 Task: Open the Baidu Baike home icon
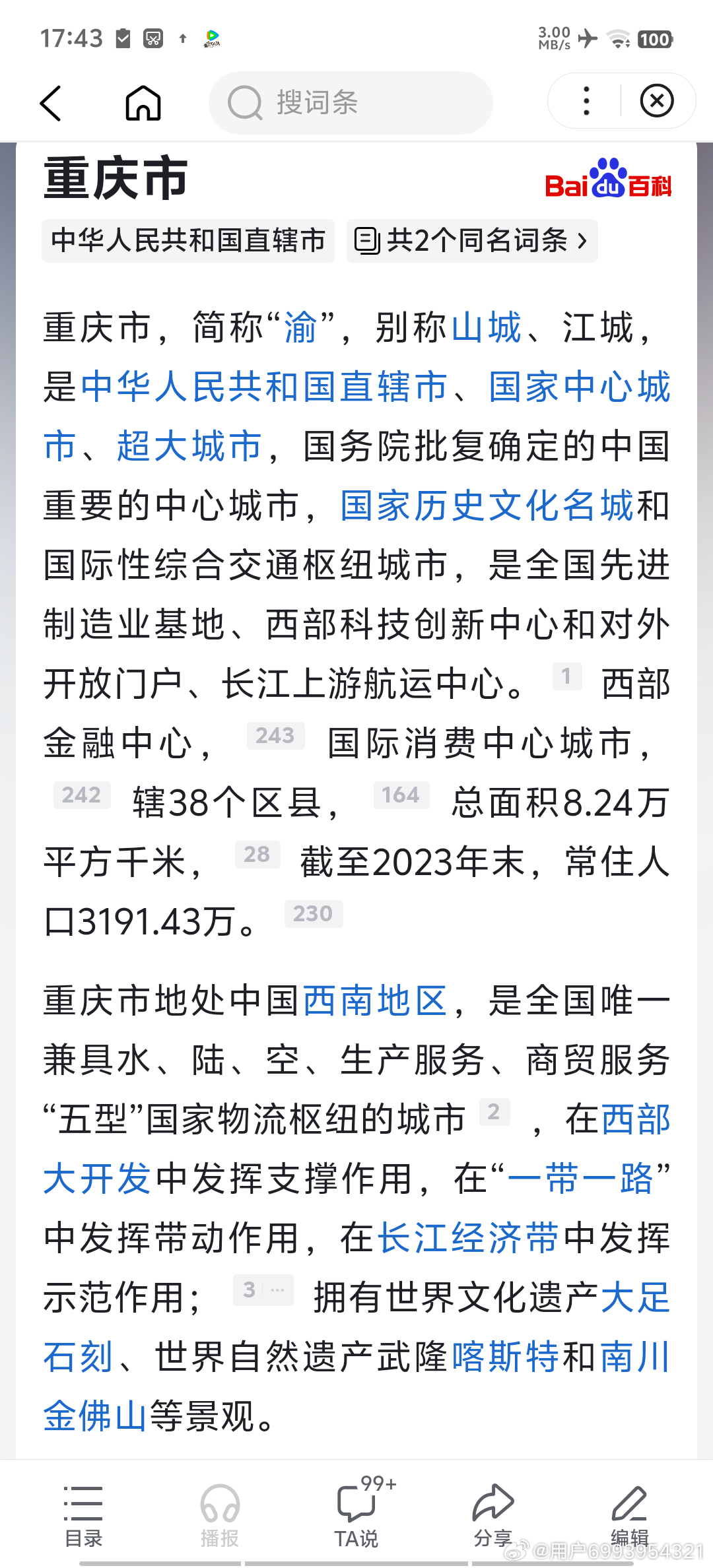(x=143, y=104)
